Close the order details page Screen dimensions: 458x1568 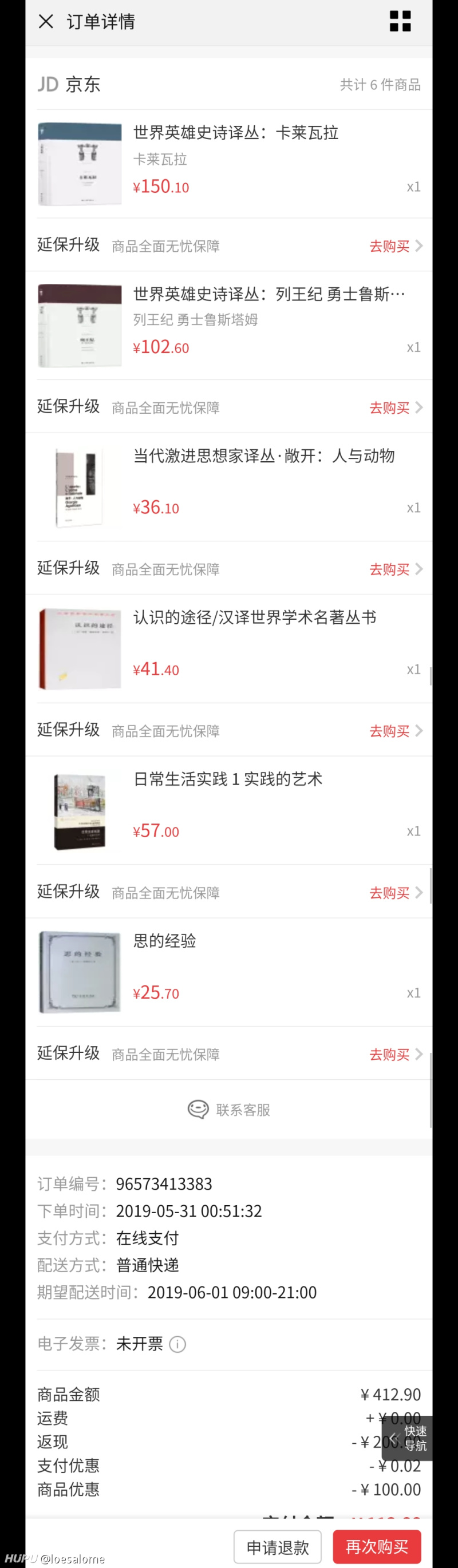tap(46, 22)
